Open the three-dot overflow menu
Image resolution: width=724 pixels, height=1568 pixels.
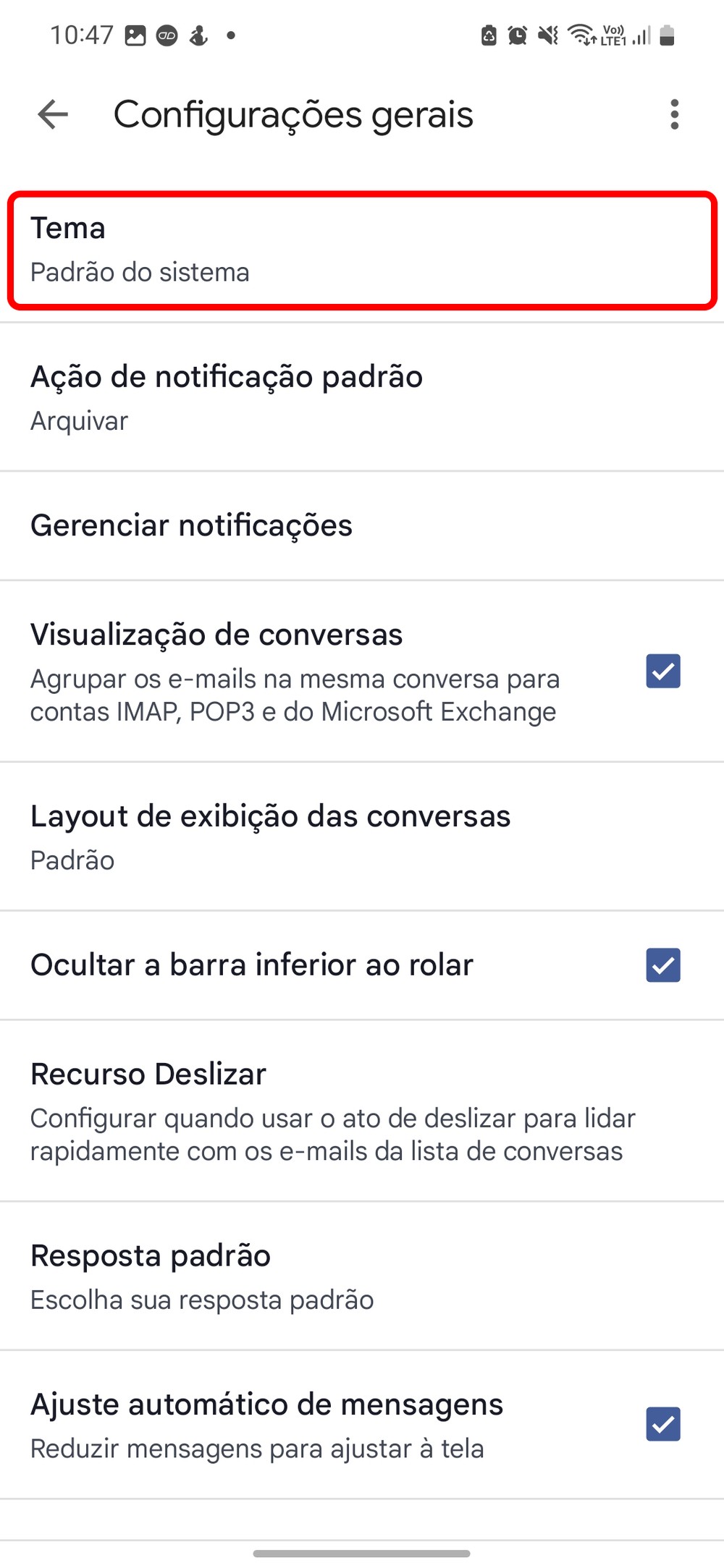(x=674, y=114)
